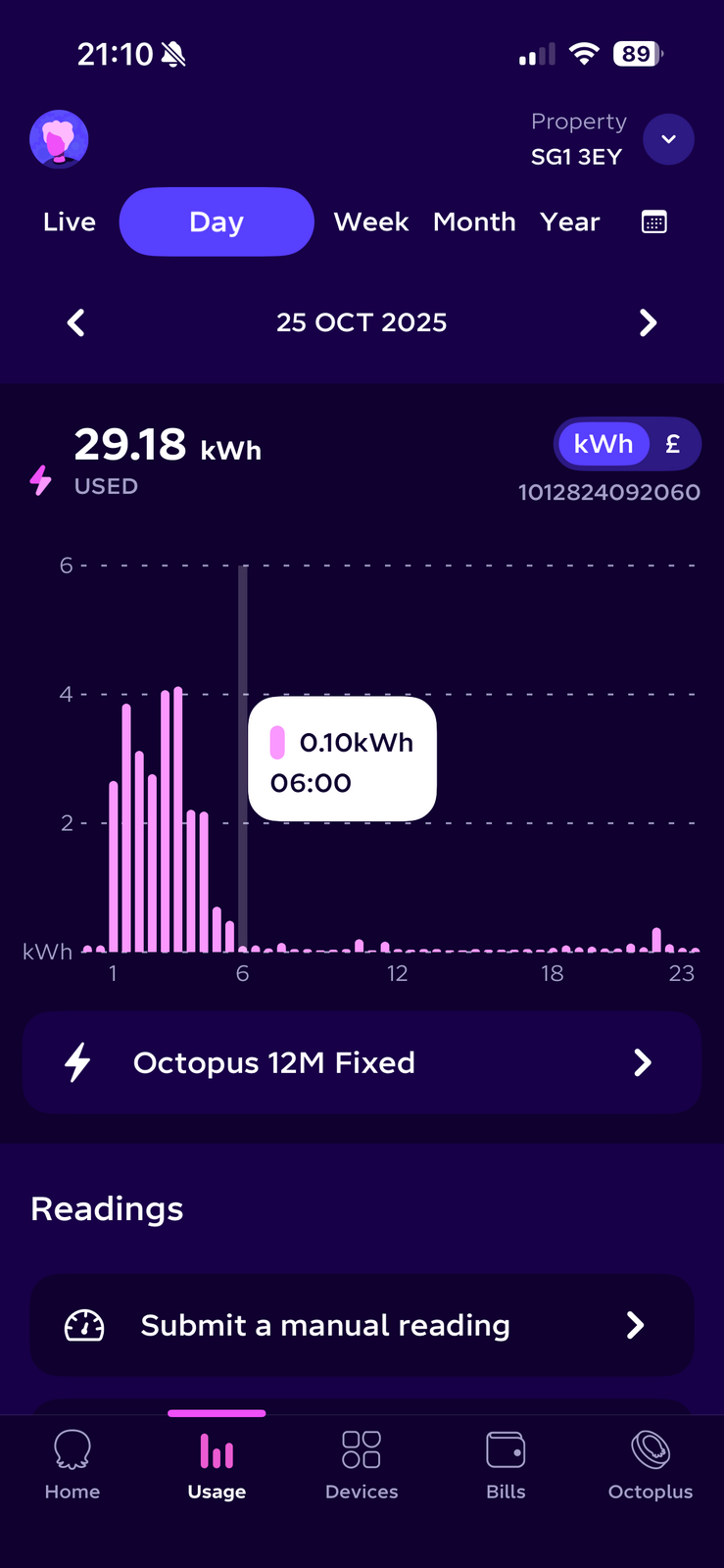Screen dimensions: 724x1568
Task: Select the Day usage tab
Action: tap(217, 222)
